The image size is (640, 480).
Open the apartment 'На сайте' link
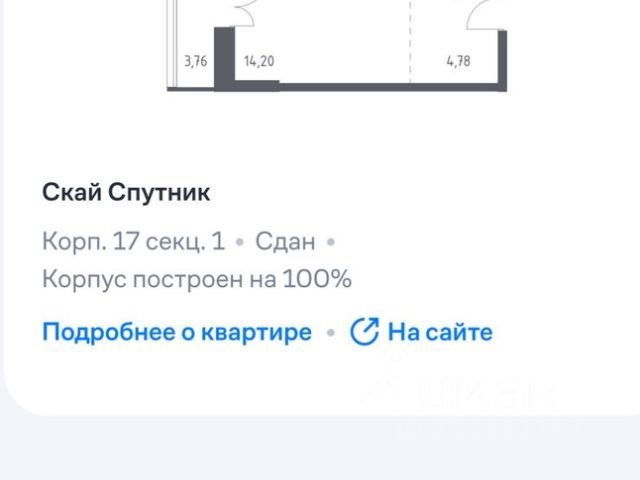[422, 332]
